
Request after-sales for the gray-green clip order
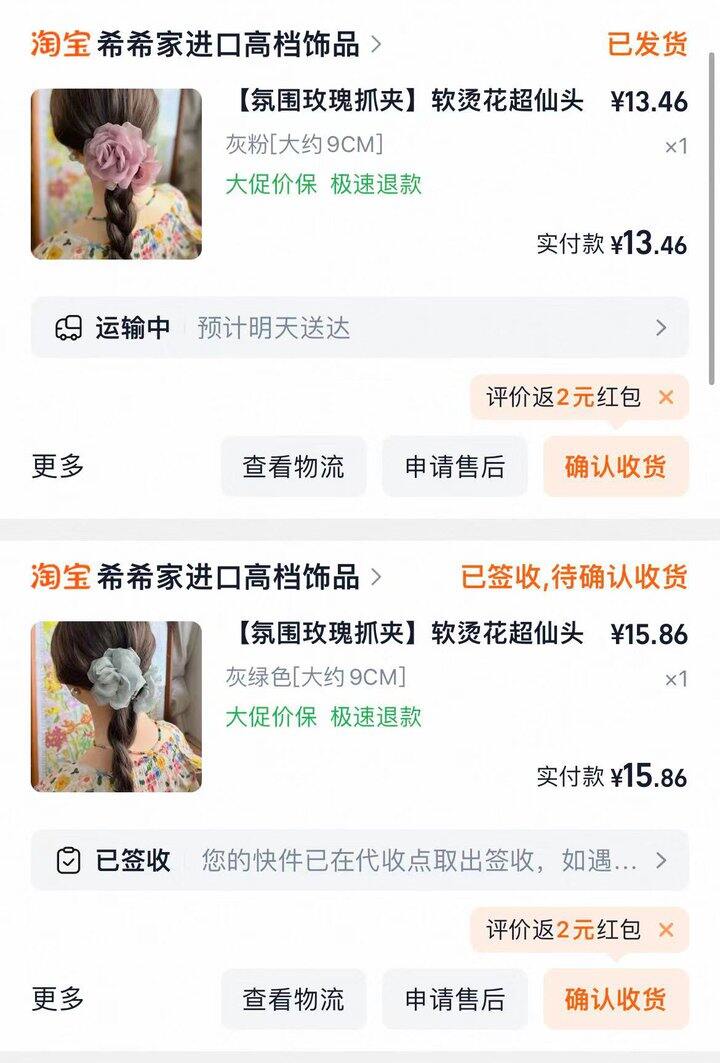(455, 998)
